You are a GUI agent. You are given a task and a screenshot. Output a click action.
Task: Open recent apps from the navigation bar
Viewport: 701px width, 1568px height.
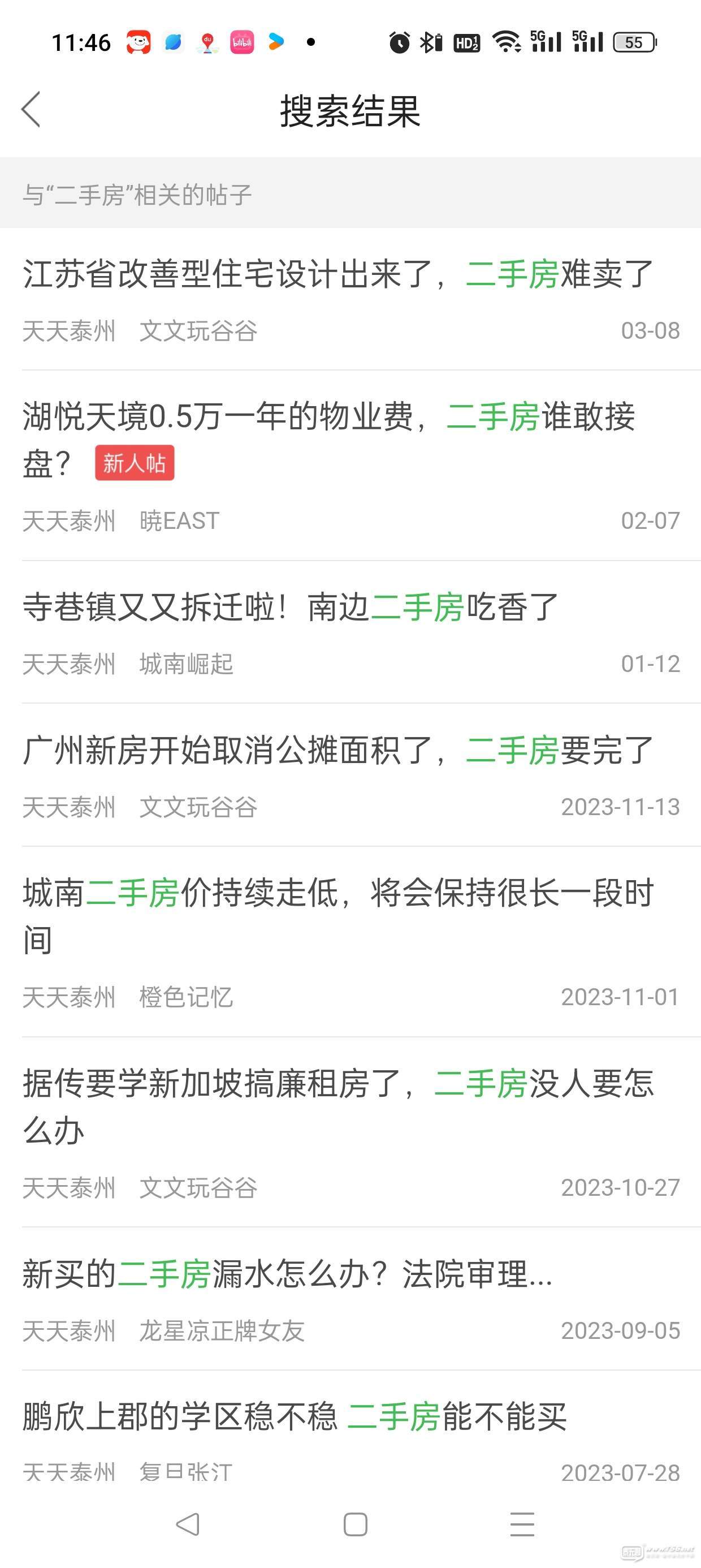point(522,1525)
